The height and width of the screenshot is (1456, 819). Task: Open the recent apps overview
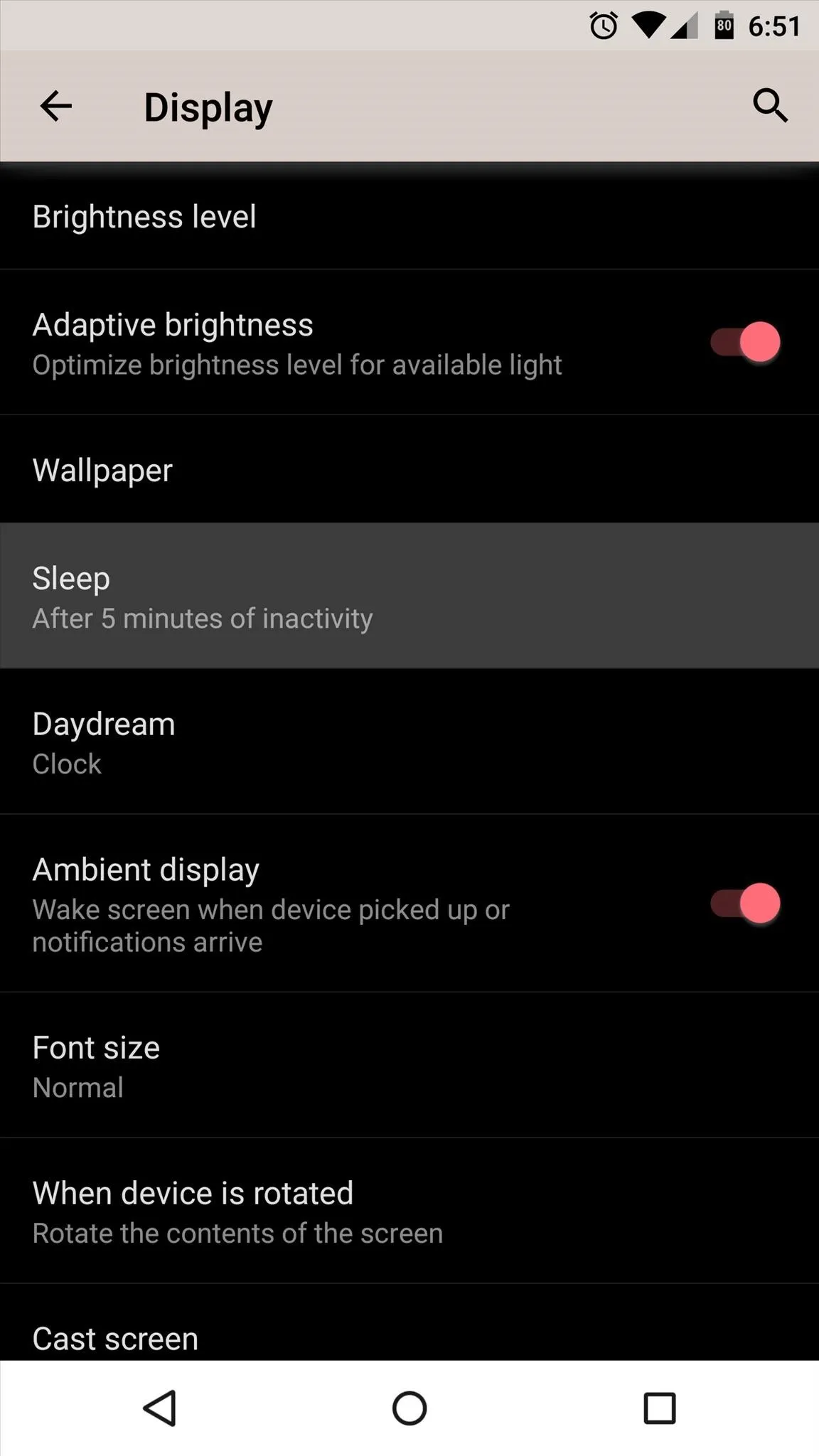tap(659, 1408)
